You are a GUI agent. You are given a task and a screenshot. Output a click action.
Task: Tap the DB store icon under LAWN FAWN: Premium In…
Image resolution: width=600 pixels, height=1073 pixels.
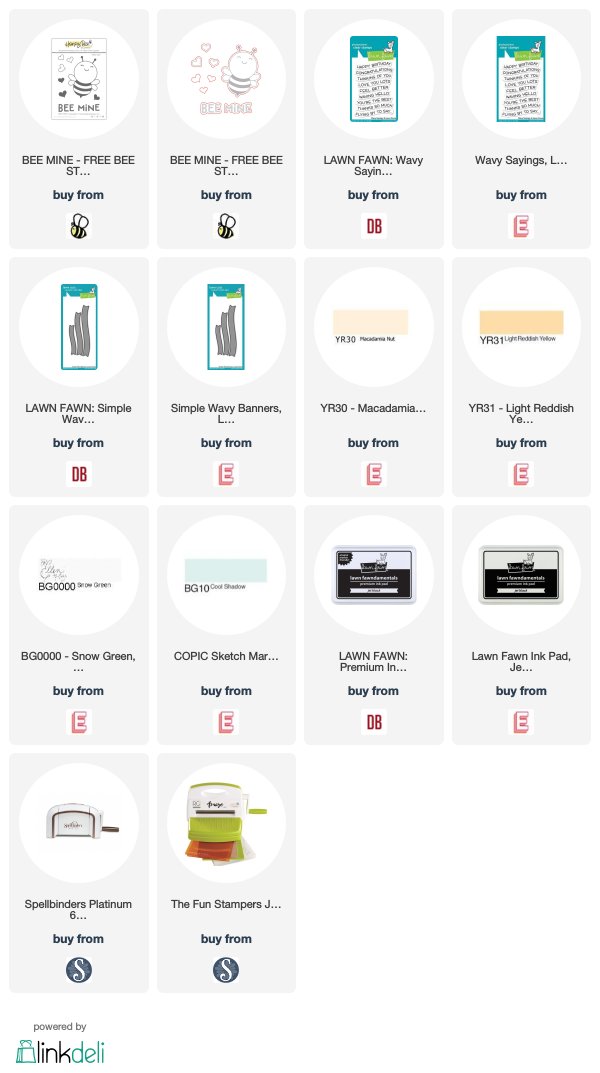pos(374,721)
